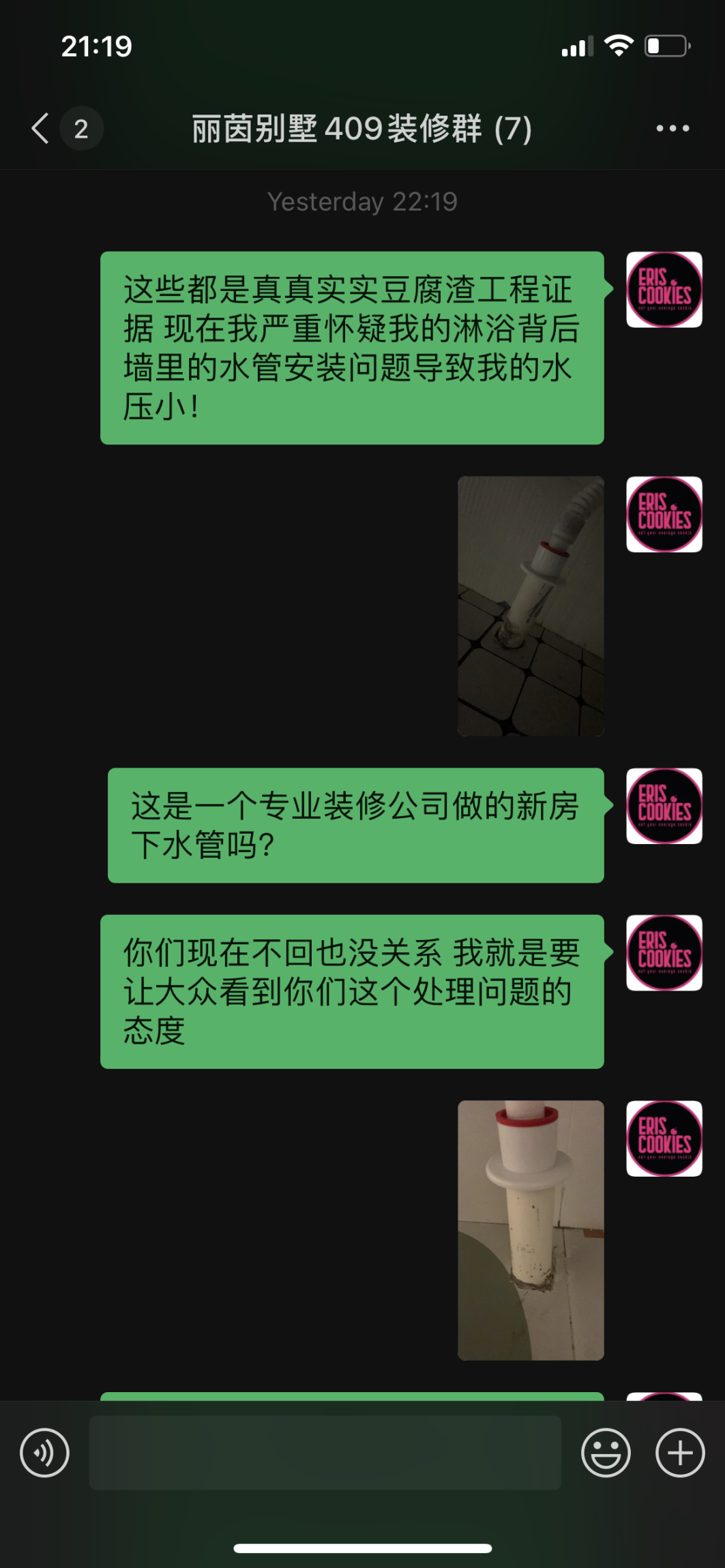Open the dark pipe-on-tiles photo
Image resolution: width=725 pixels, height=1568 pixels.
[x=531, y=605]
